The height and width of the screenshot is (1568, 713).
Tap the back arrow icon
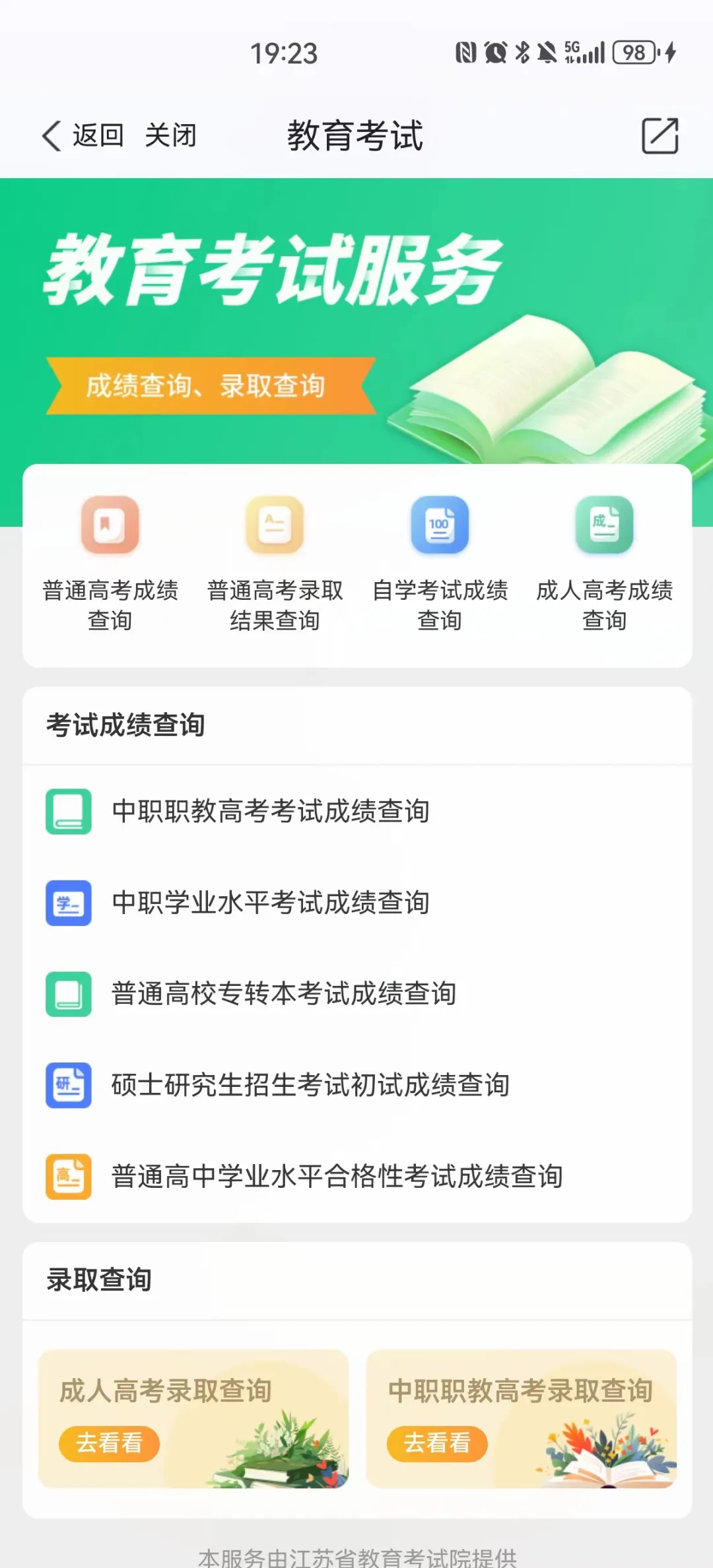(x=51, y=135)
